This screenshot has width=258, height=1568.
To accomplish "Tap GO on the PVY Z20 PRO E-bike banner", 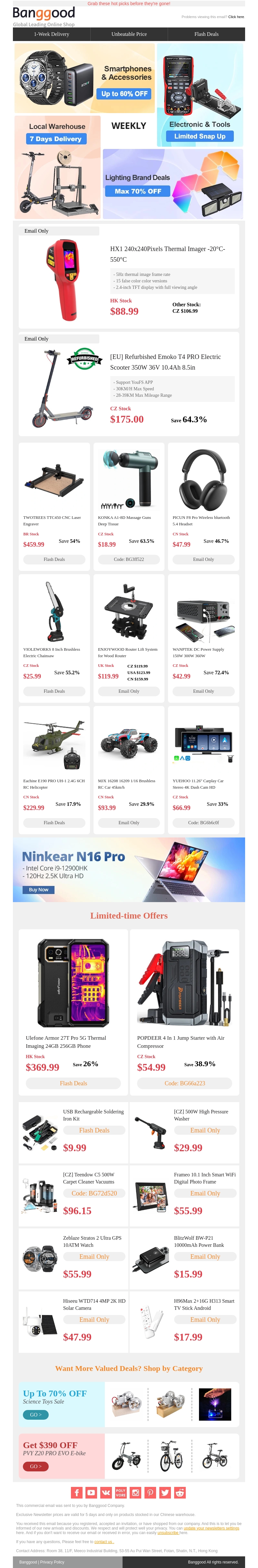I will point(35,1466).
